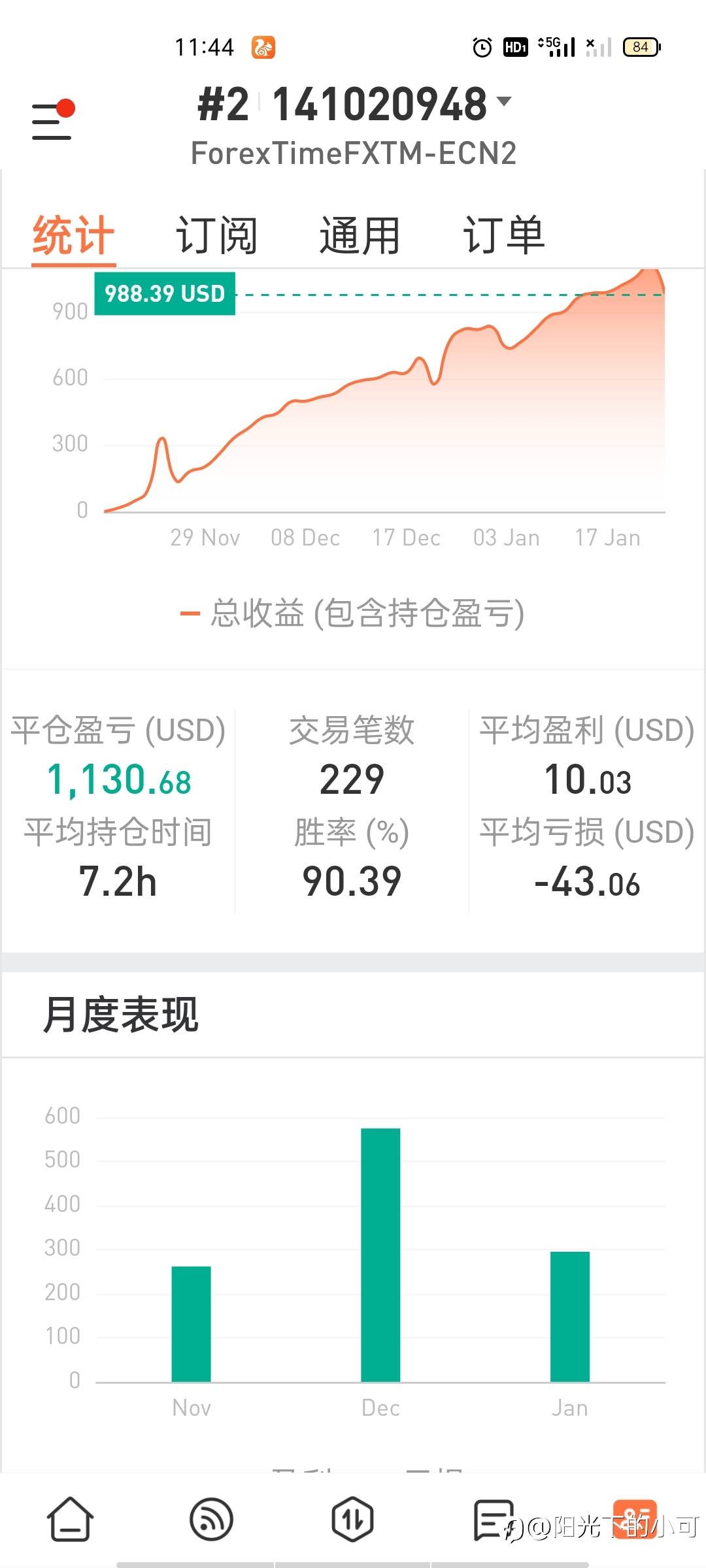Select the 统计 tab

73,235
